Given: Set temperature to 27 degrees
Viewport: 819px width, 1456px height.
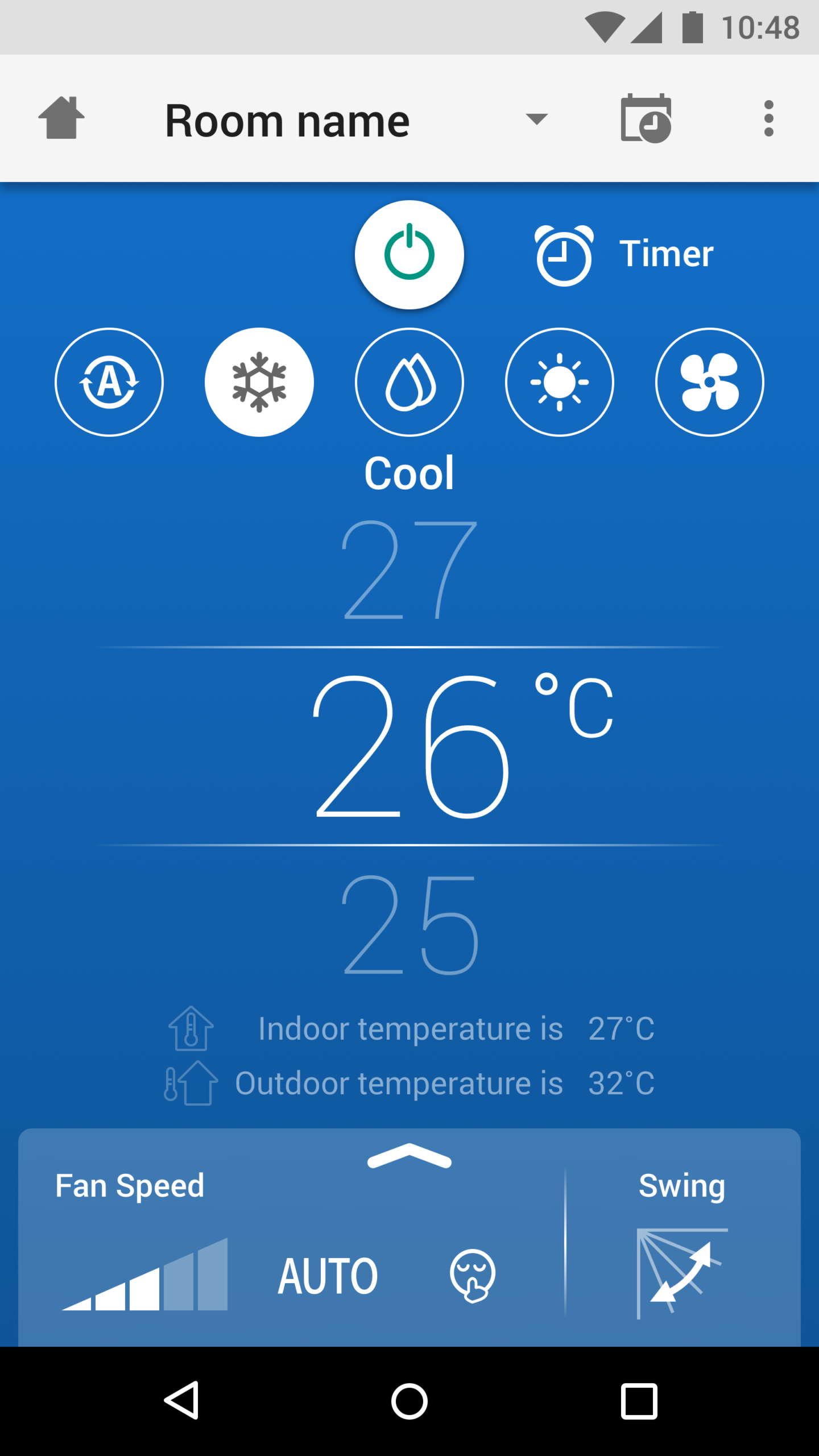Looking at the screenshot, I should coord(409,570).
